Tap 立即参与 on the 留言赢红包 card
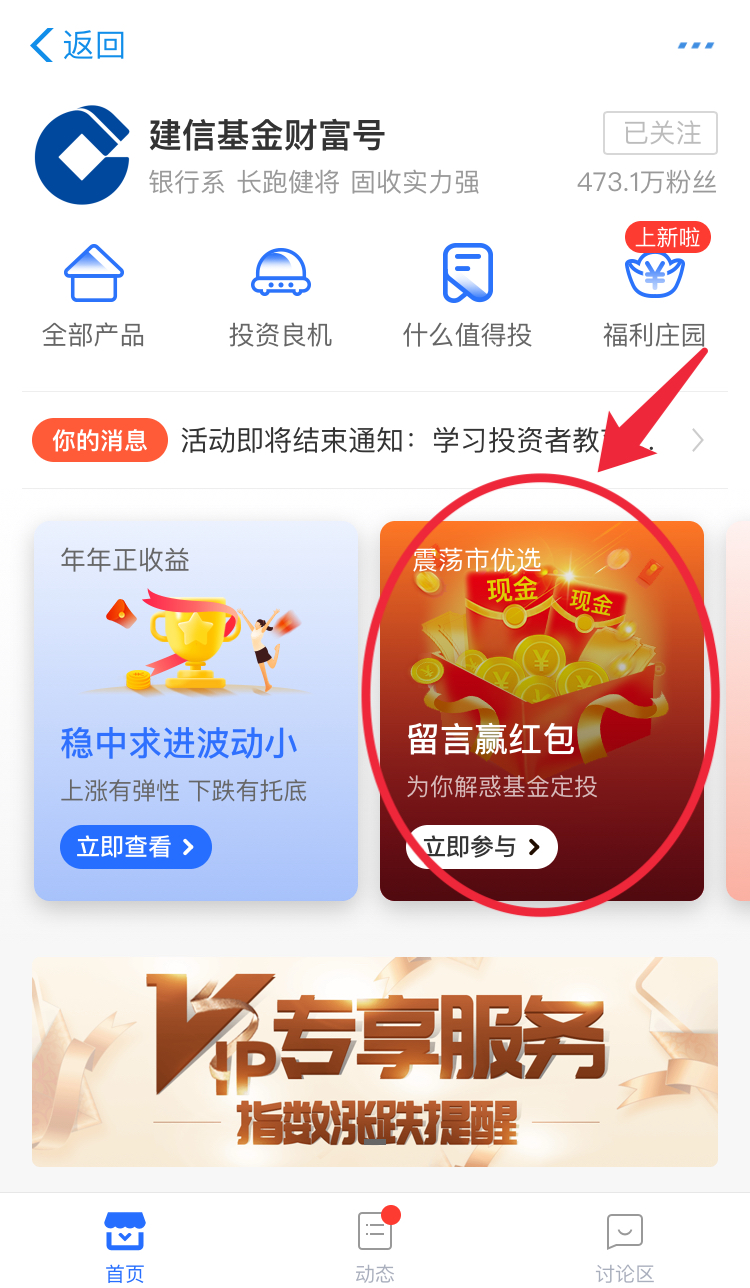 coord(482,847)
